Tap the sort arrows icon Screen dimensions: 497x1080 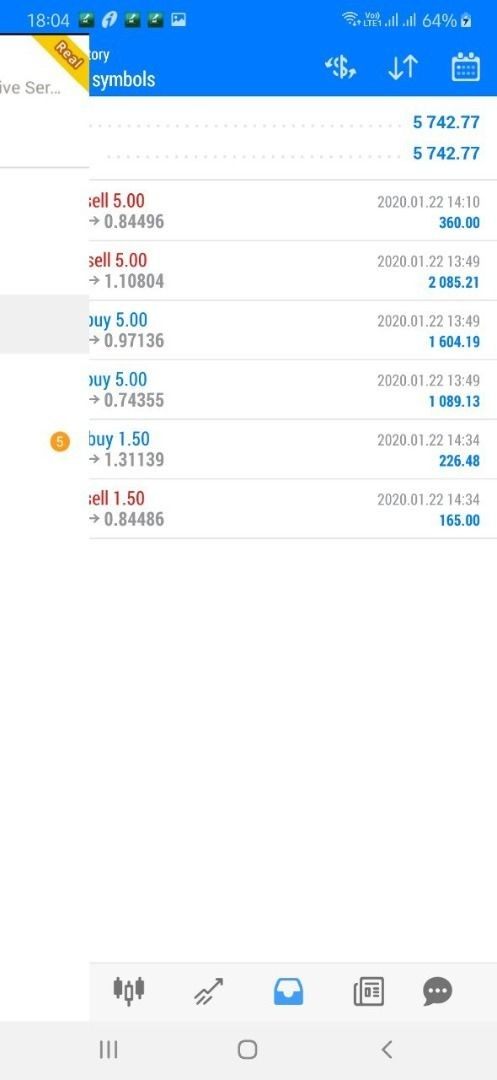403,68
